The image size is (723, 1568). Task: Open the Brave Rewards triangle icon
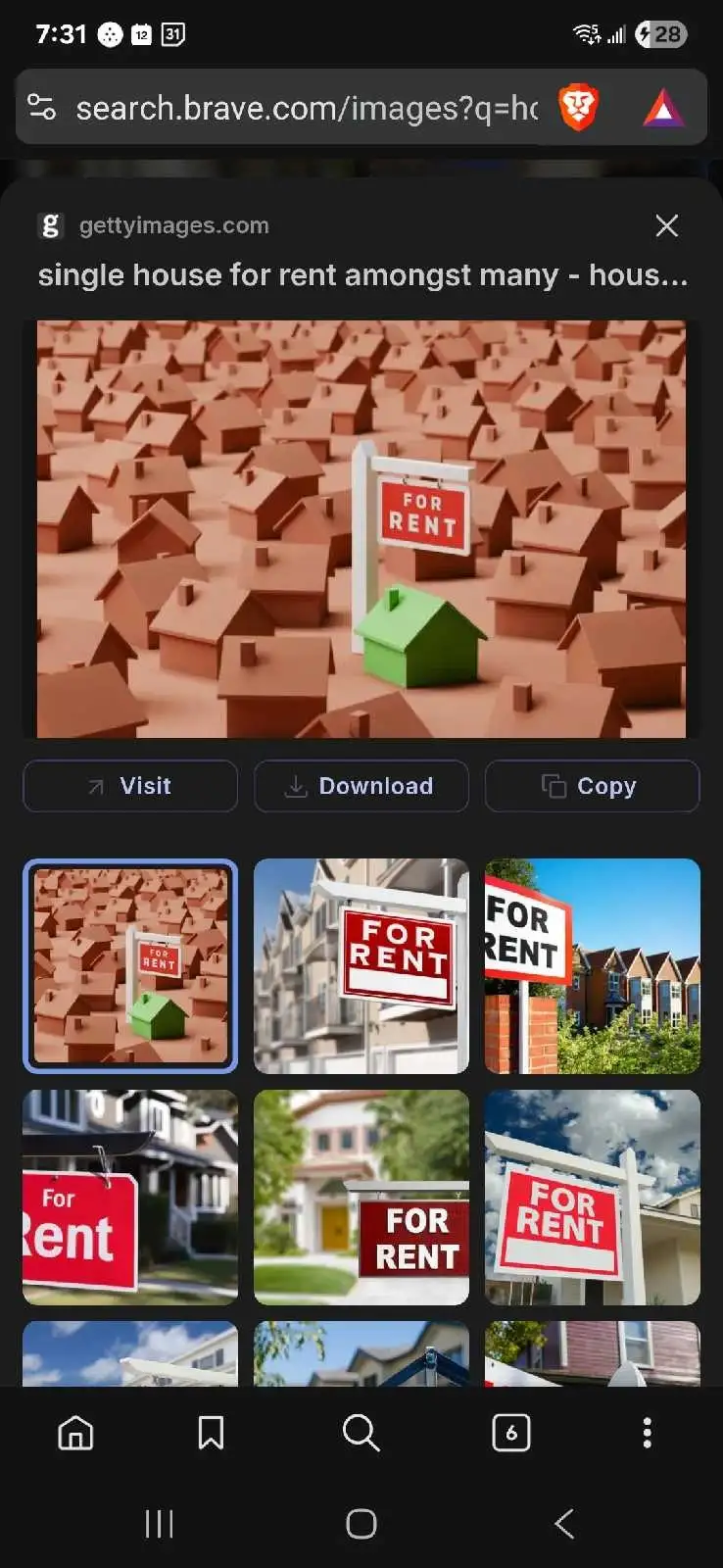click(x=663, y=108)
